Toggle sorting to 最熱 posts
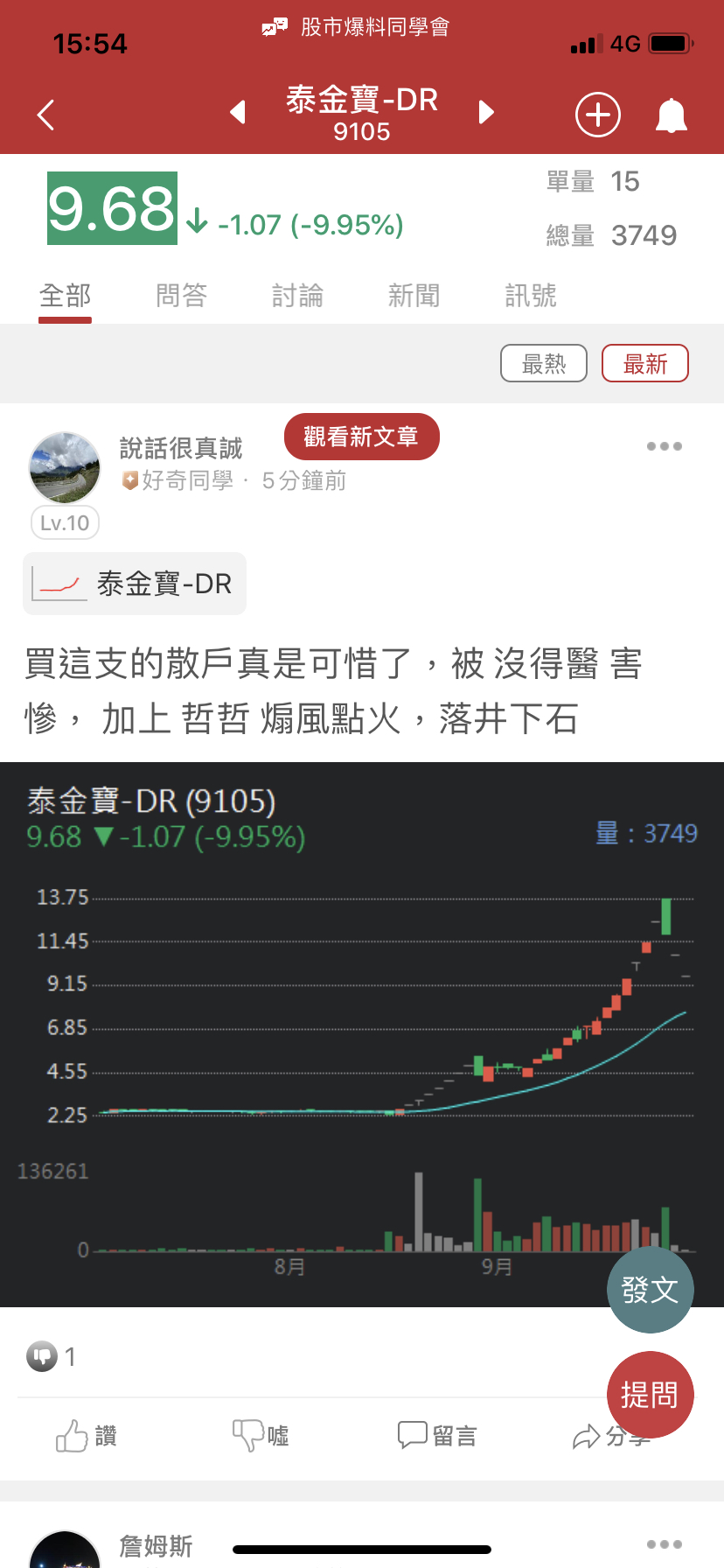 pos(543,363)
